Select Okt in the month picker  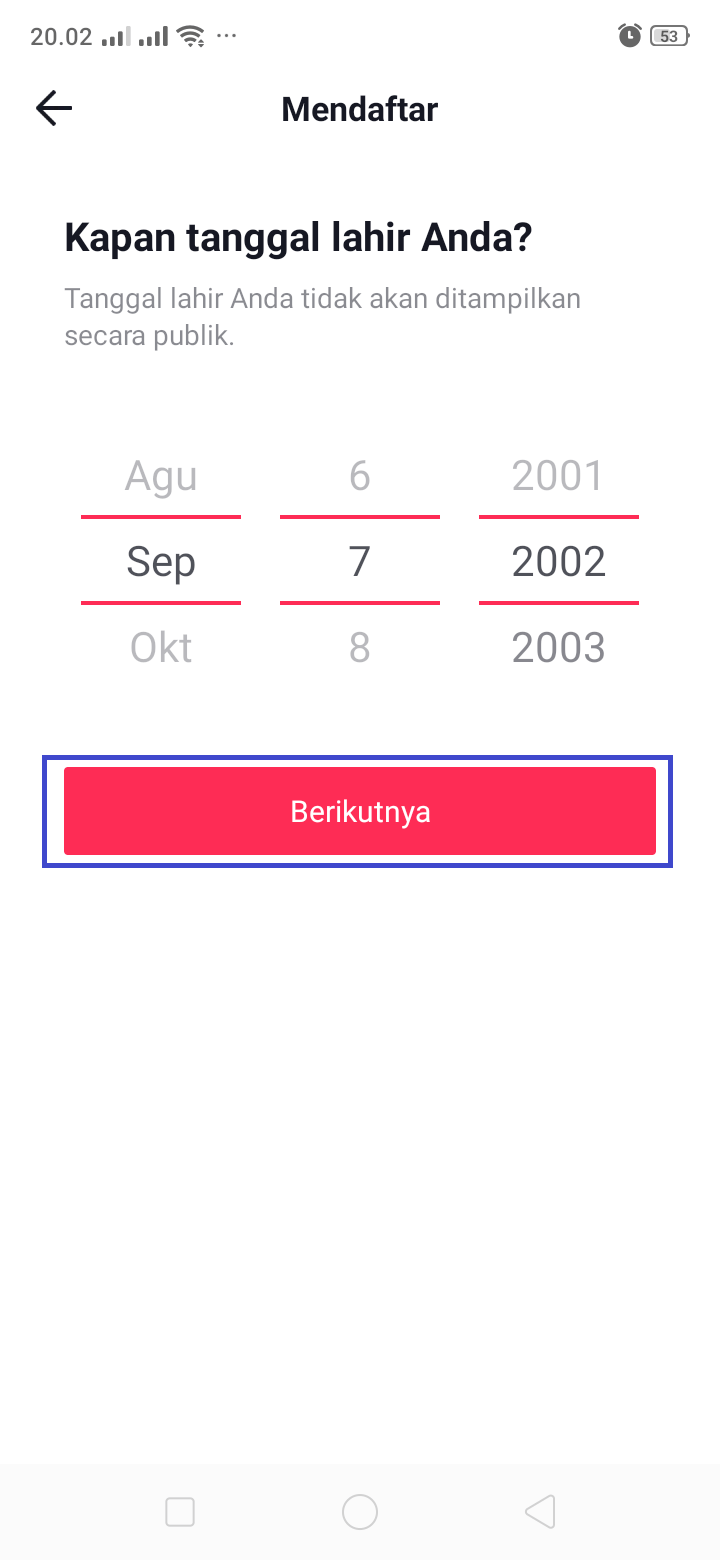[x=161, y=647]
